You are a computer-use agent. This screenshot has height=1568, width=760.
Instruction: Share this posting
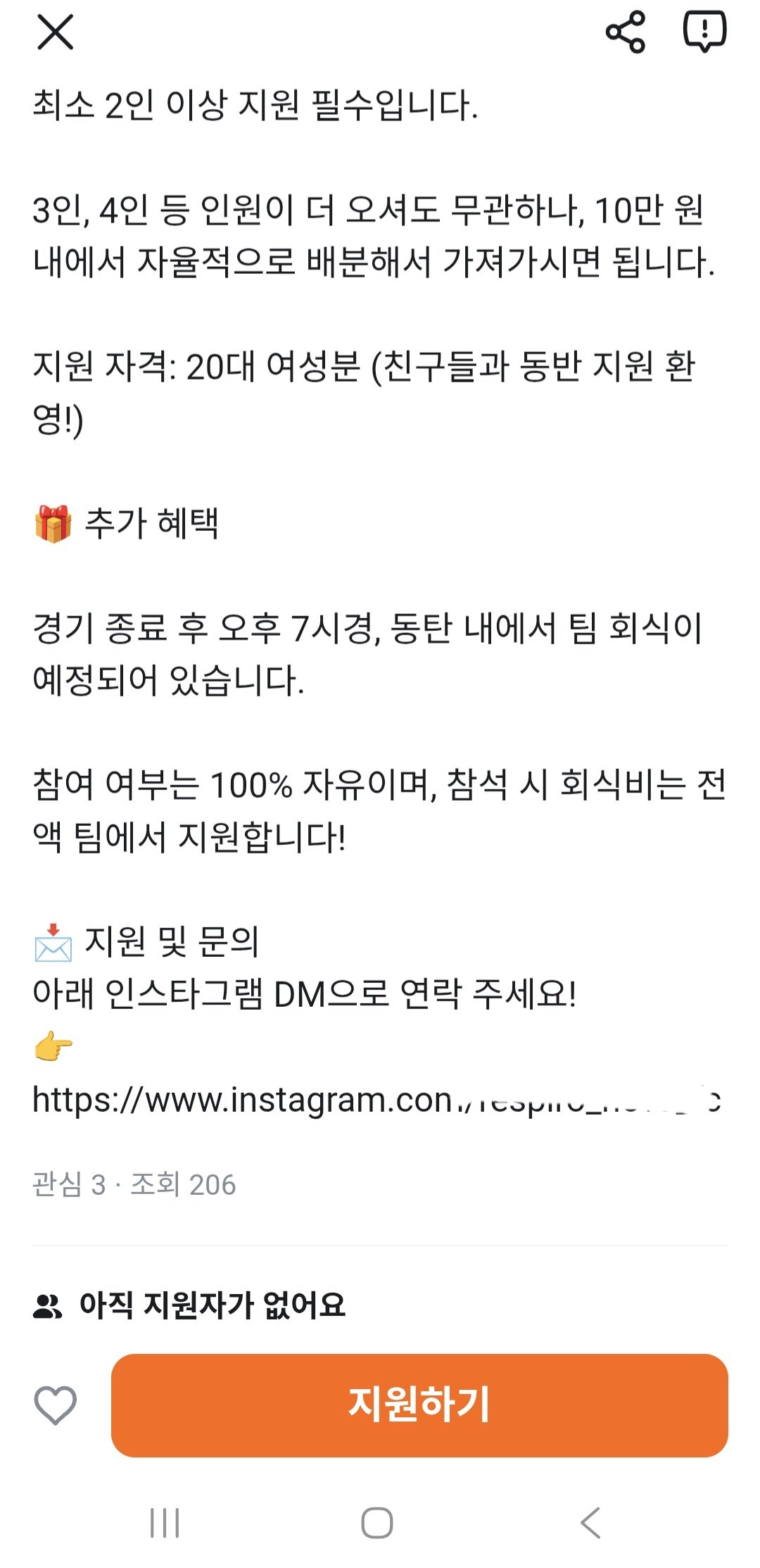[x=625, y=32]
